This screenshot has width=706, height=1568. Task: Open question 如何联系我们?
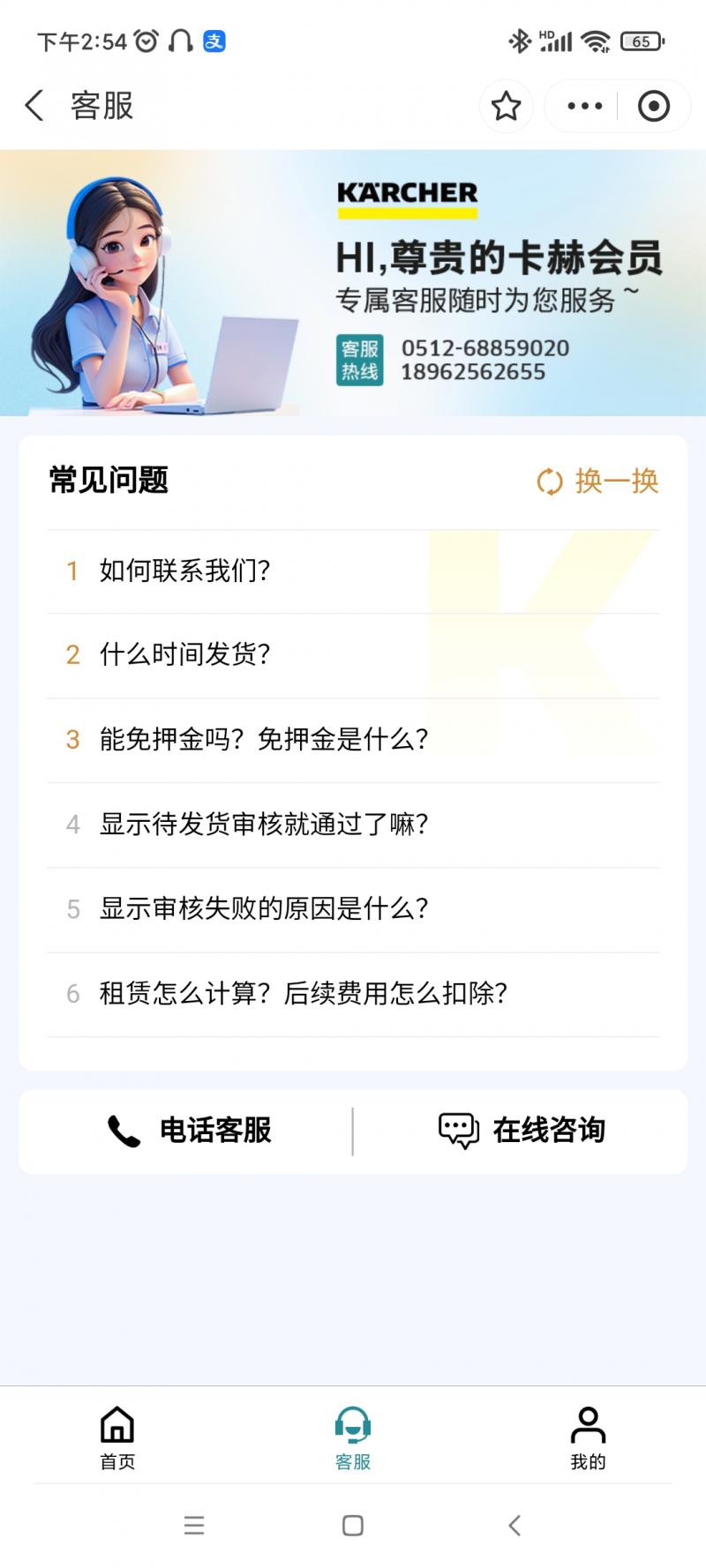point(185,571)
